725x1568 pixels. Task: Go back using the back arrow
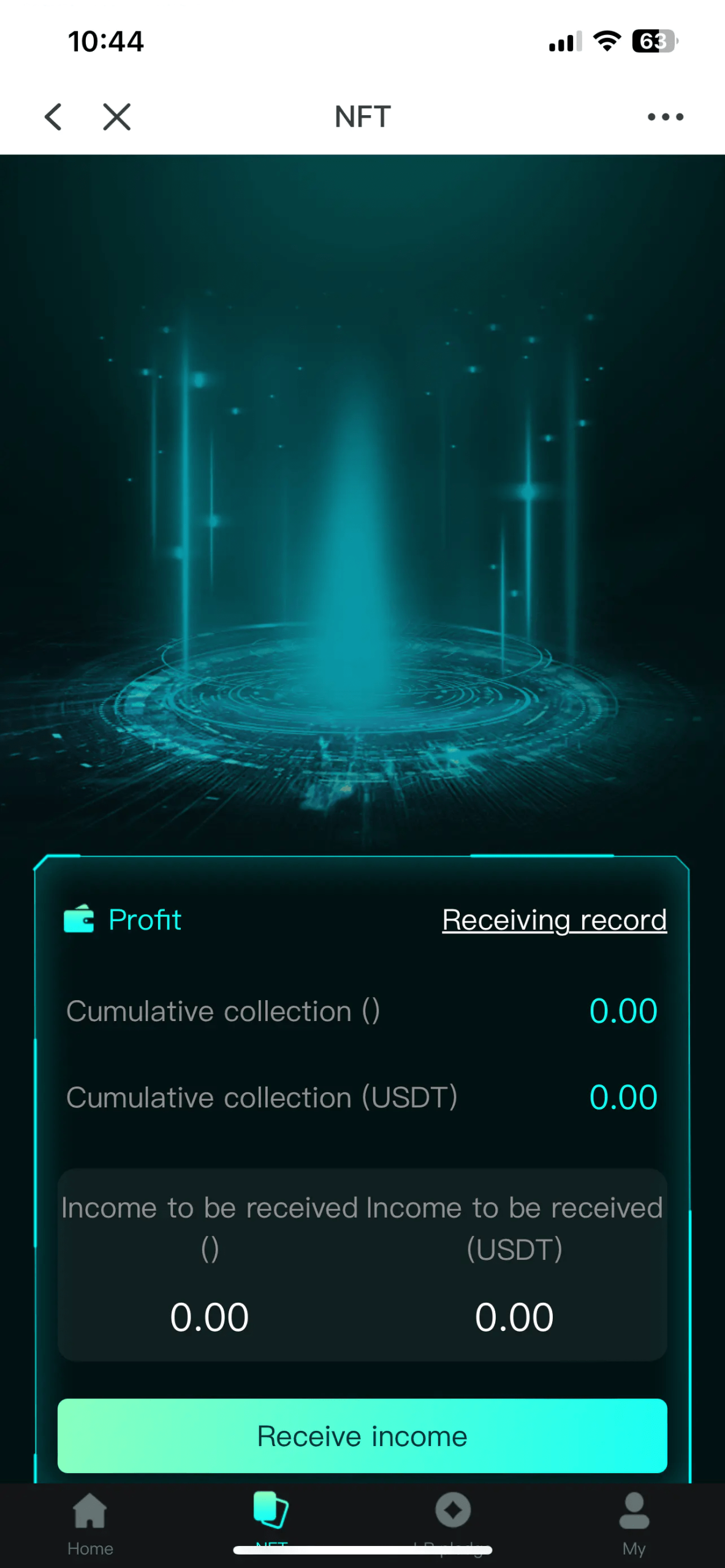click(x=54, y=116)
